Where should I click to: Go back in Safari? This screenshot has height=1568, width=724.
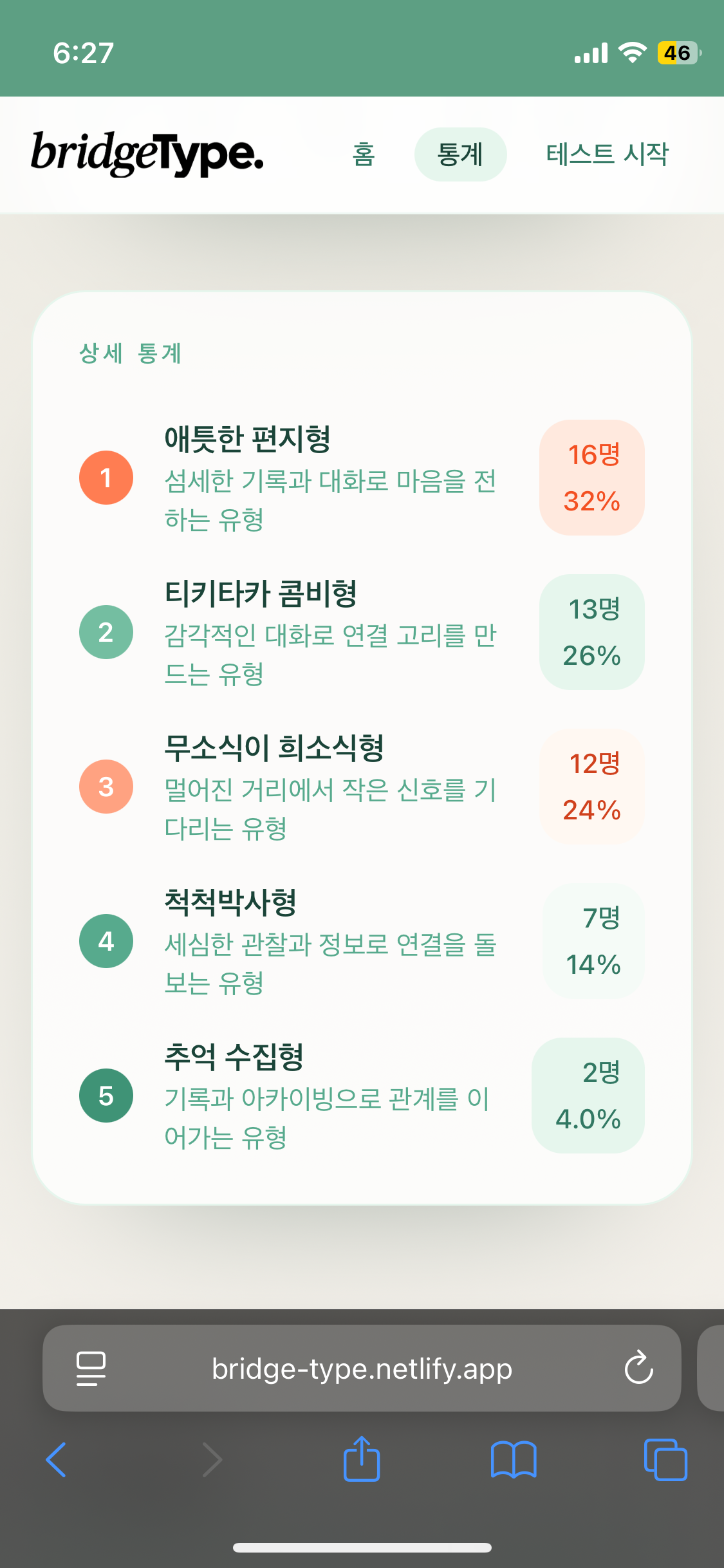click(x=57, y=1459)
